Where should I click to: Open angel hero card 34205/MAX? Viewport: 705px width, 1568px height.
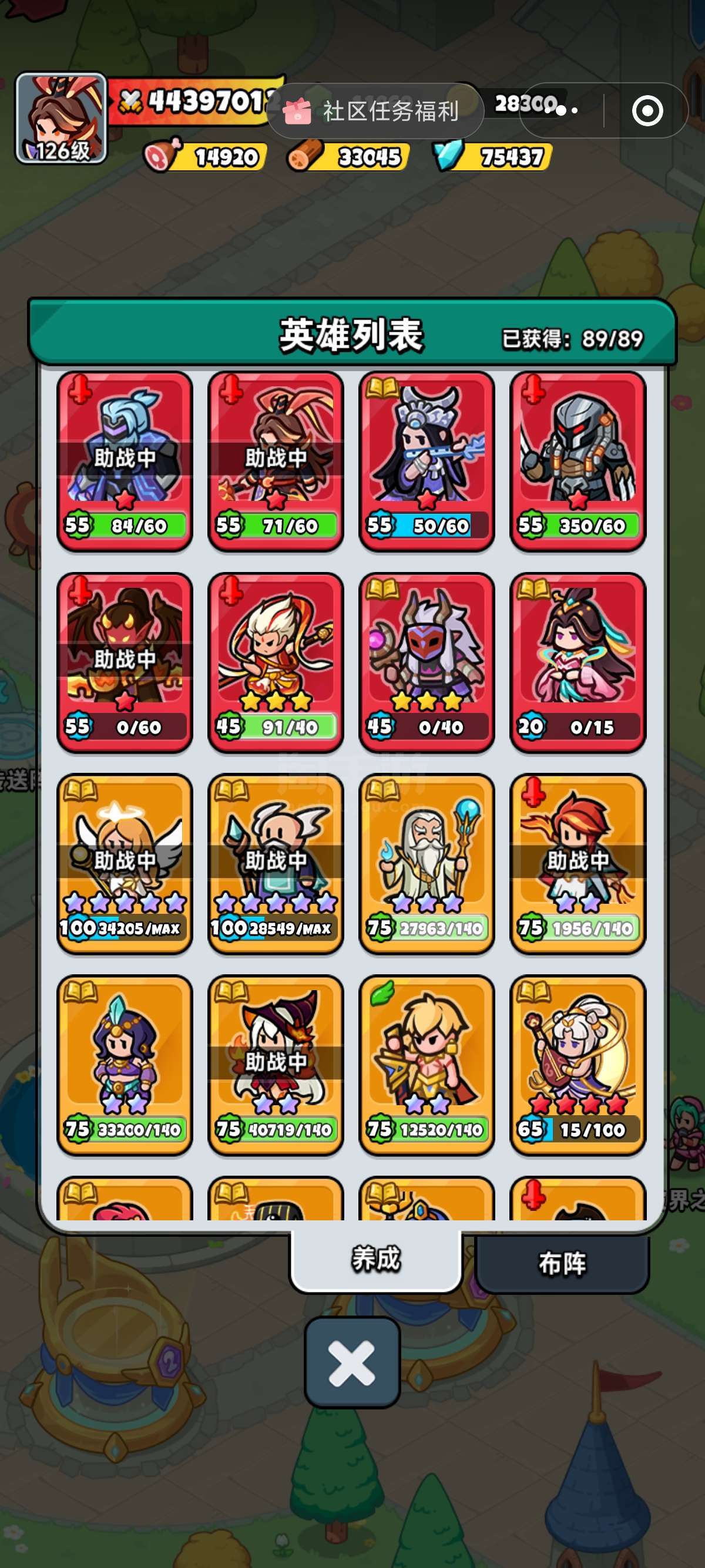click(125, 863)
